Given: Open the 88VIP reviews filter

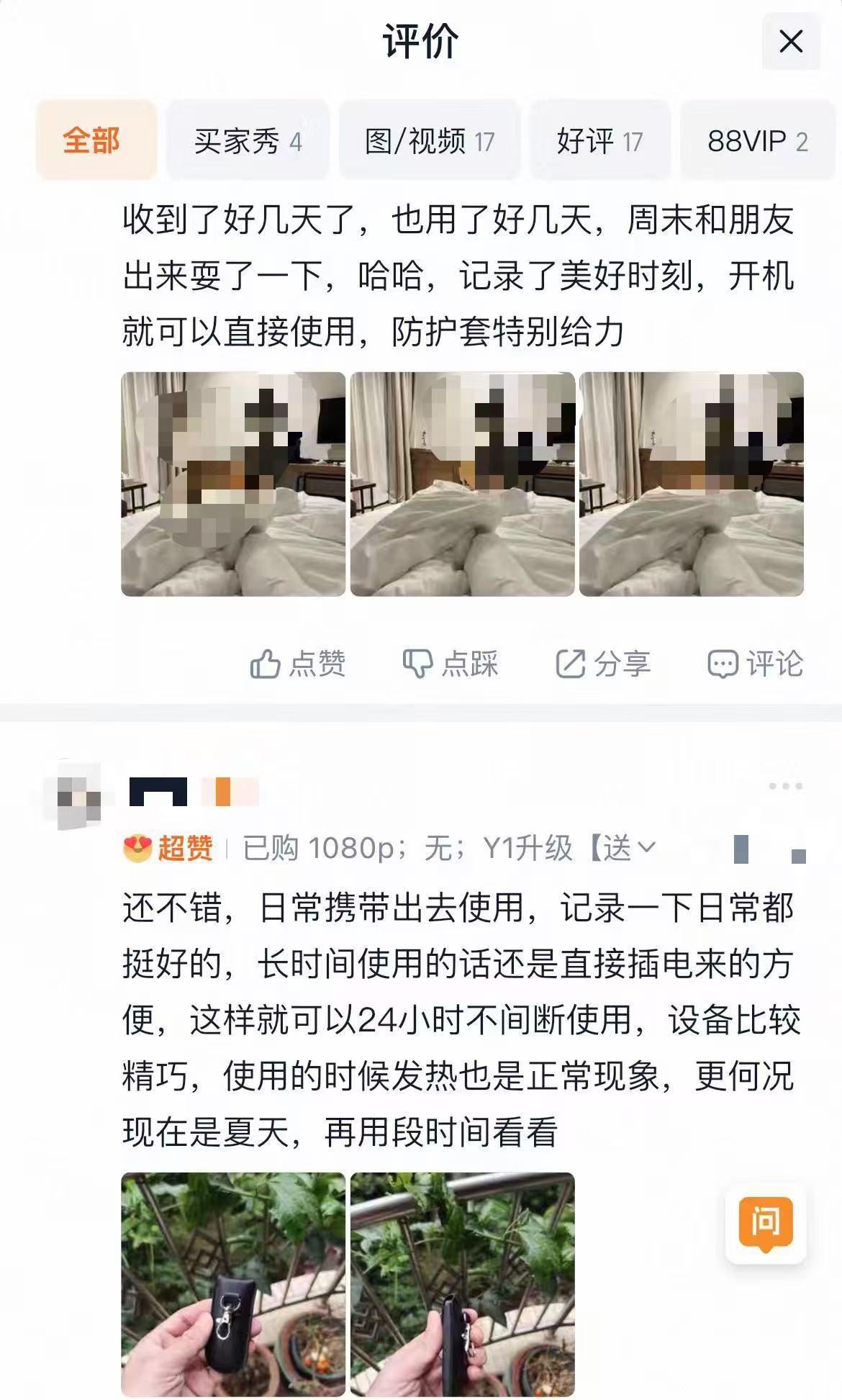Looking at the screenshot, I should click(x=757, y=141).
